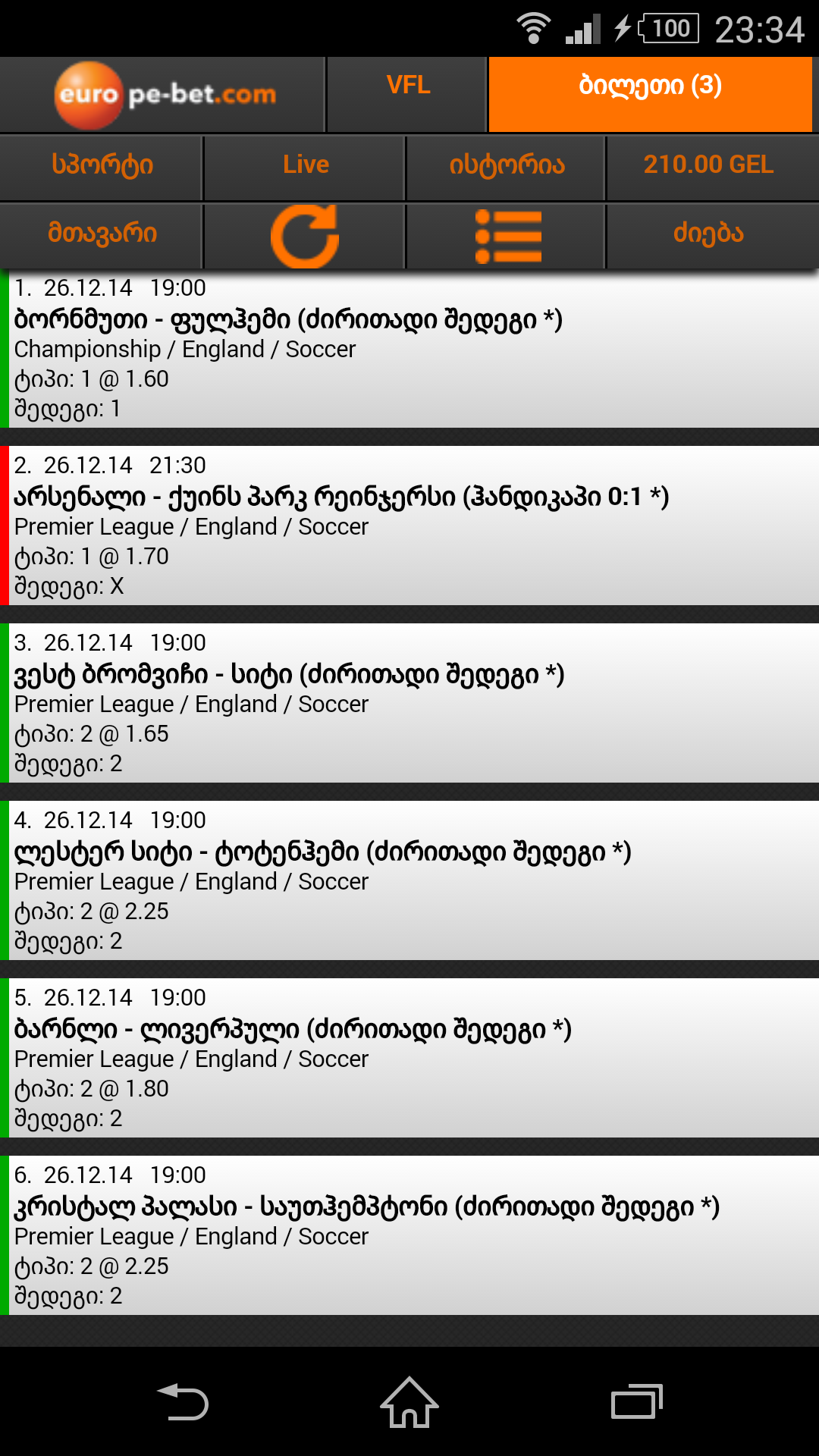Image resolution: width=819 pixels, height=1456 pixels.
Task: Tap the Leicester City - Tottenham bet entry
Action: (x=409, y=880)
